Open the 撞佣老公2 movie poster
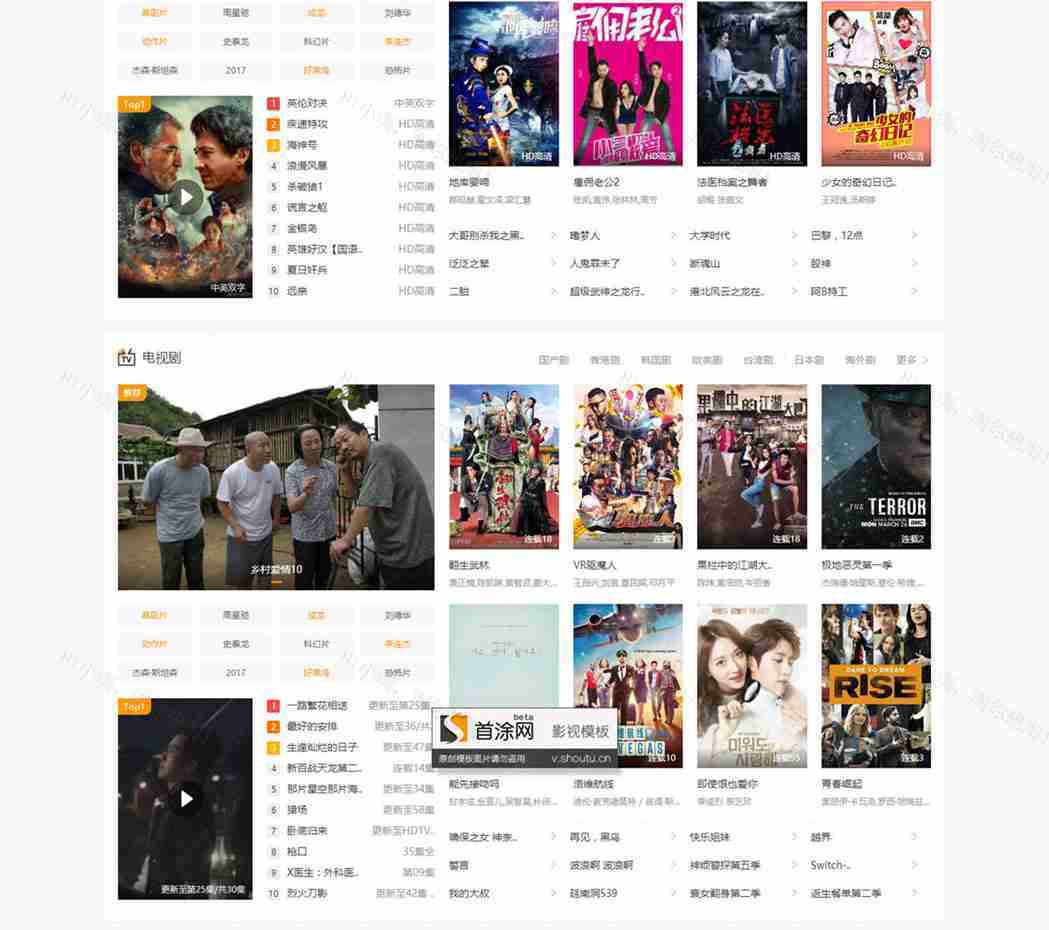Screen dimensions: 1049x930 coord(627,84)
